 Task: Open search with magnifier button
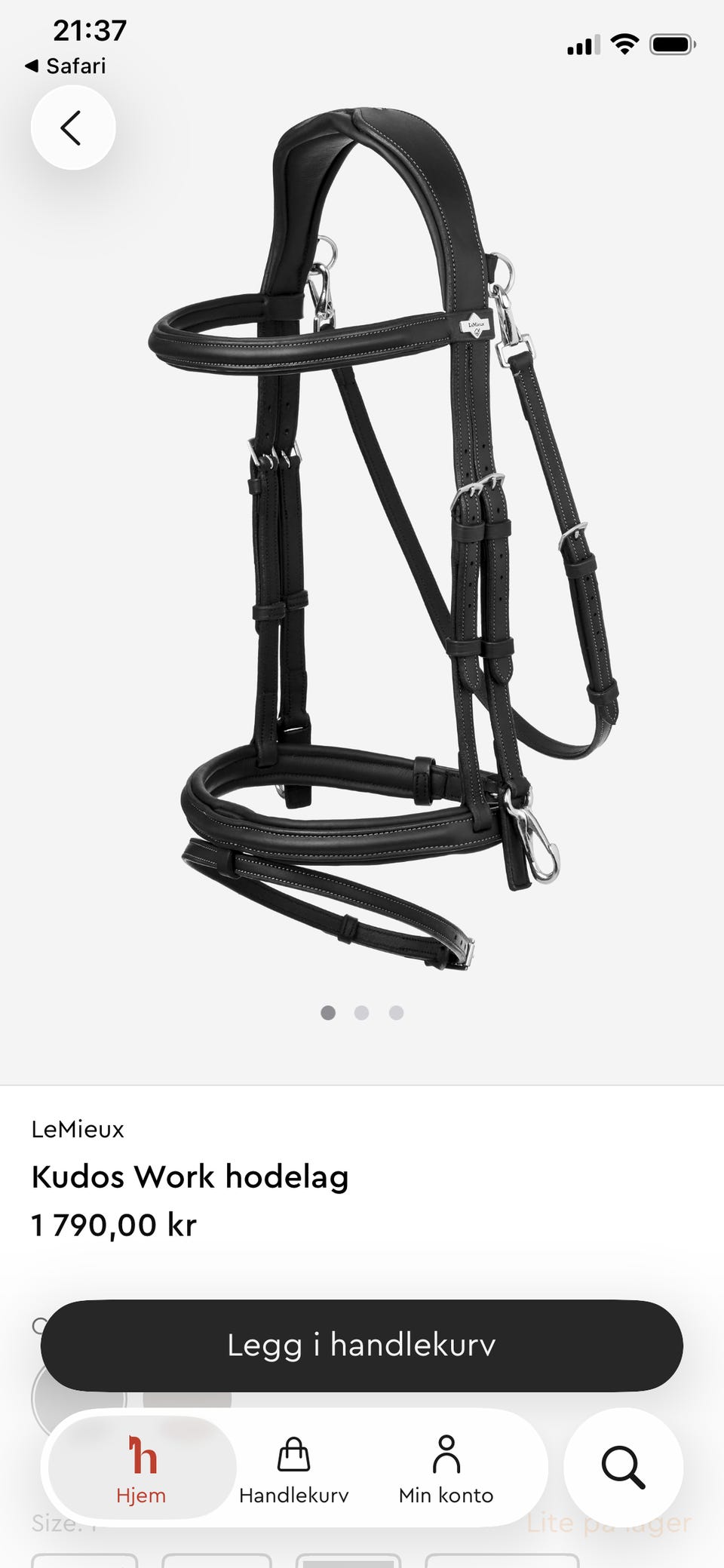point(623,1468)
